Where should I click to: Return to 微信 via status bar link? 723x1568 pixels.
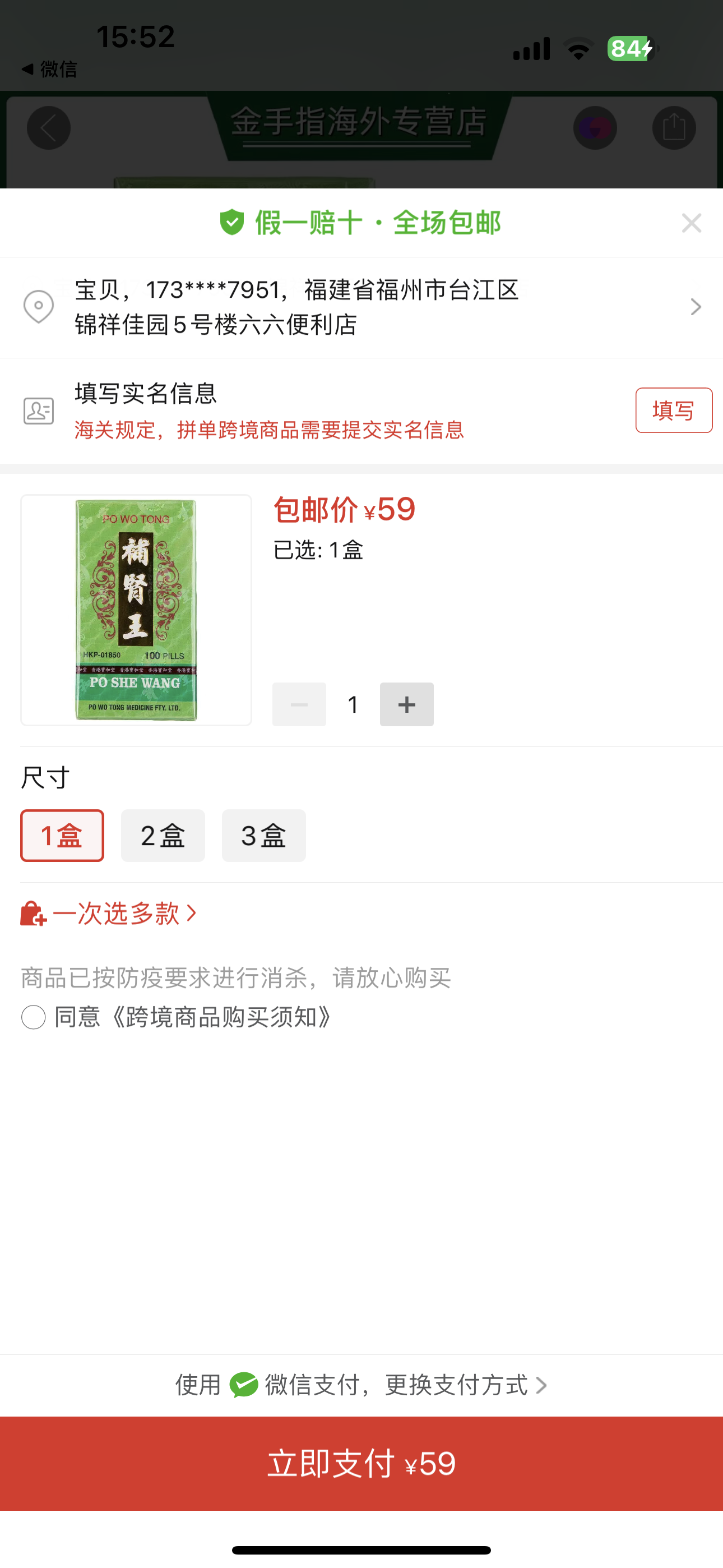[x=50, y=70]
